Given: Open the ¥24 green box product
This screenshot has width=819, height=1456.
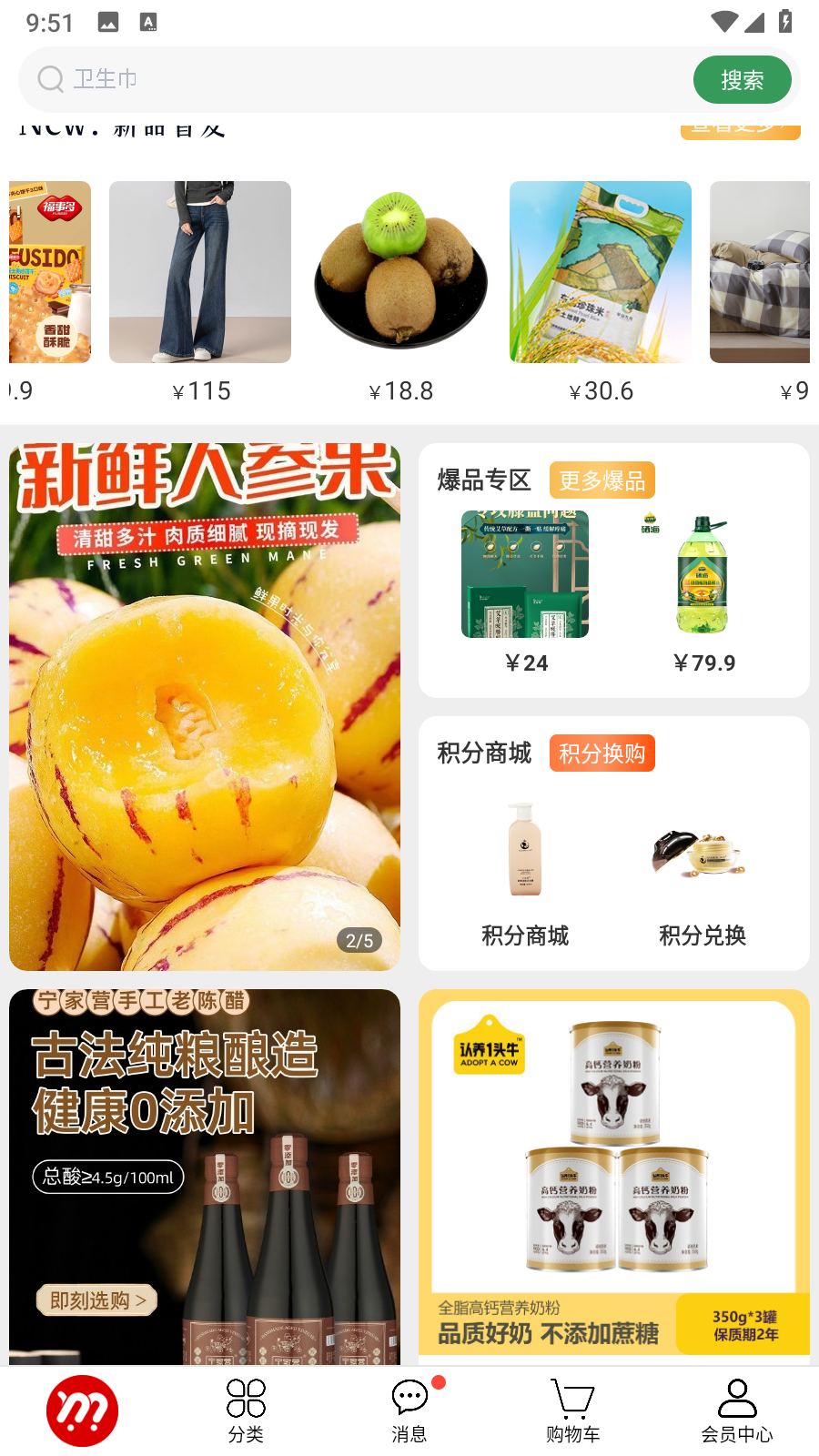Looking at the screenshot, I should pos(525,575).
